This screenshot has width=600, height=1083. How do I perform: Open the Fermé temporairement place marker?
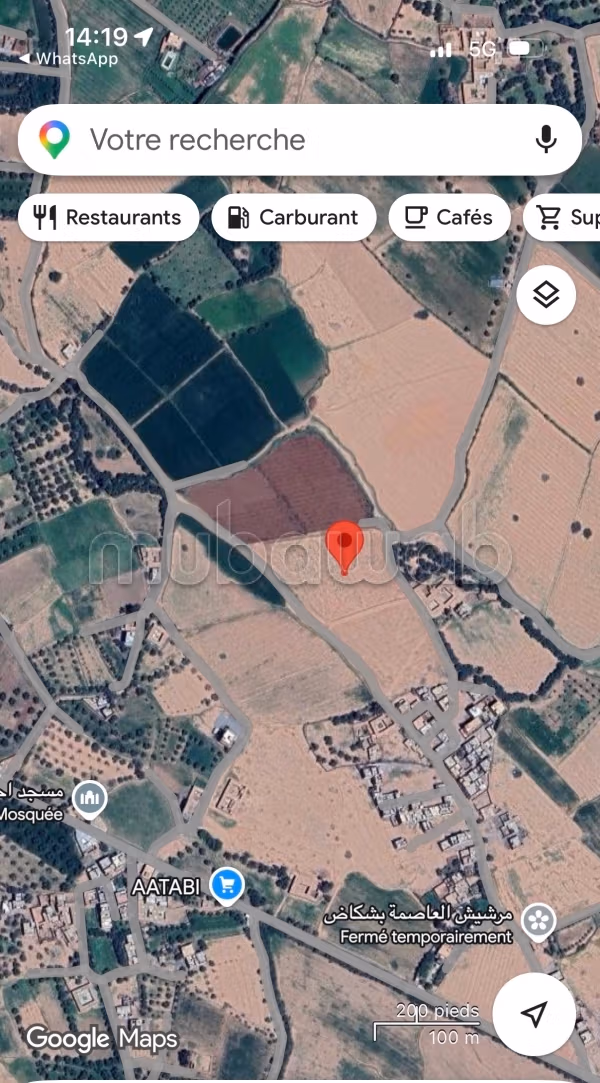pyautogui.click(x=539, y=922)
